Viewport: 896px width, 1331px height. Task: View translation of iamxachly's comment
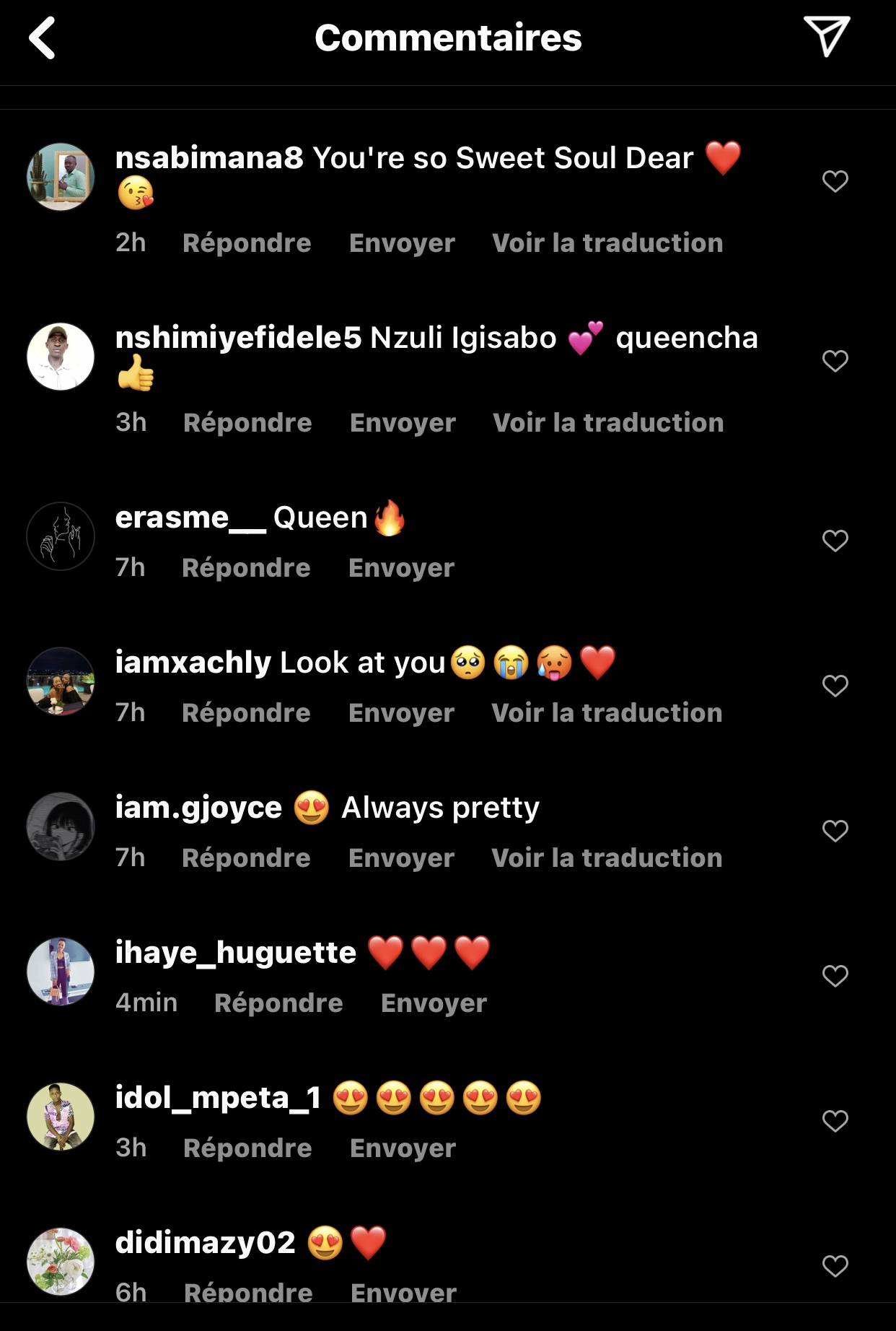607,713
